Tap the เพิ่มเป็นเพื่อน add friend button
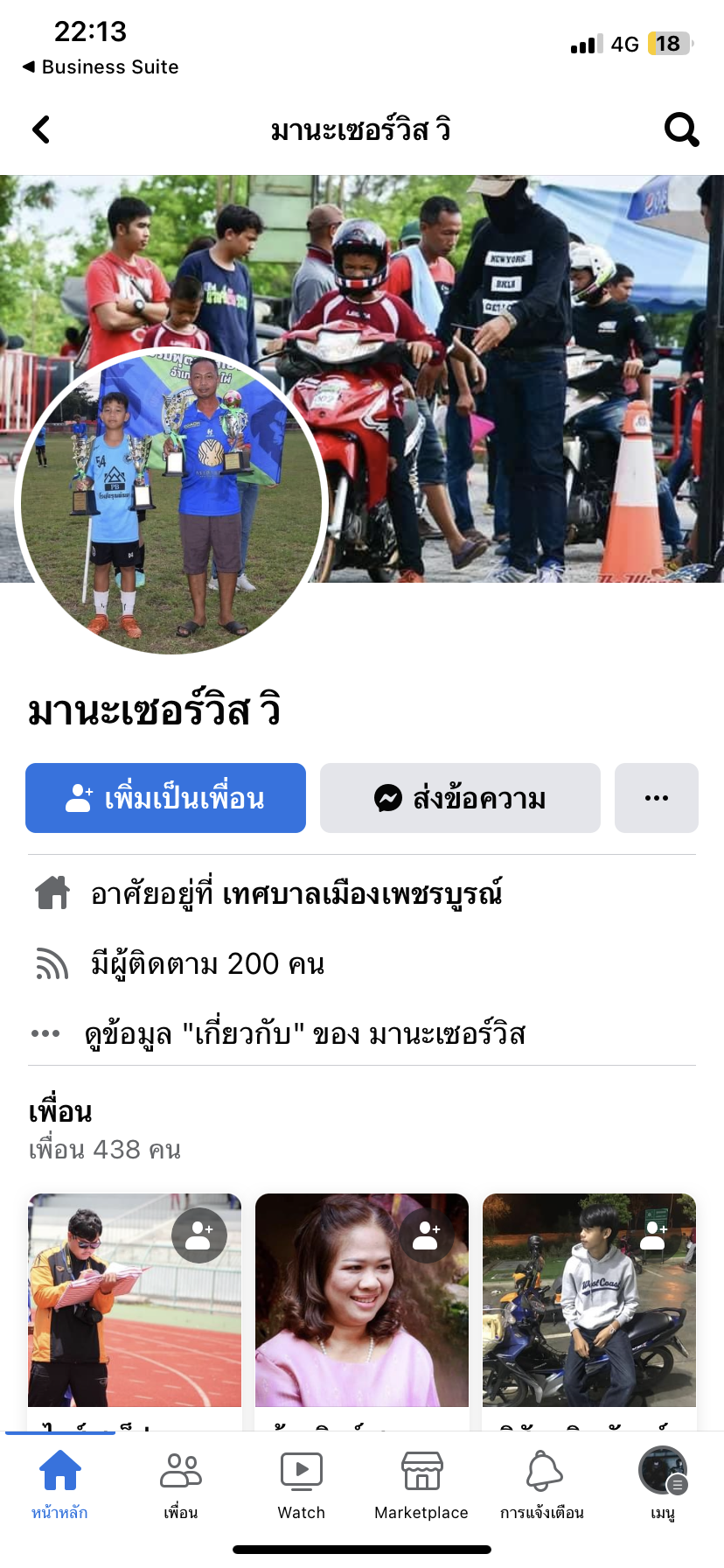The height and width of the screenshot is (1568, 724). tap(165, 798)
